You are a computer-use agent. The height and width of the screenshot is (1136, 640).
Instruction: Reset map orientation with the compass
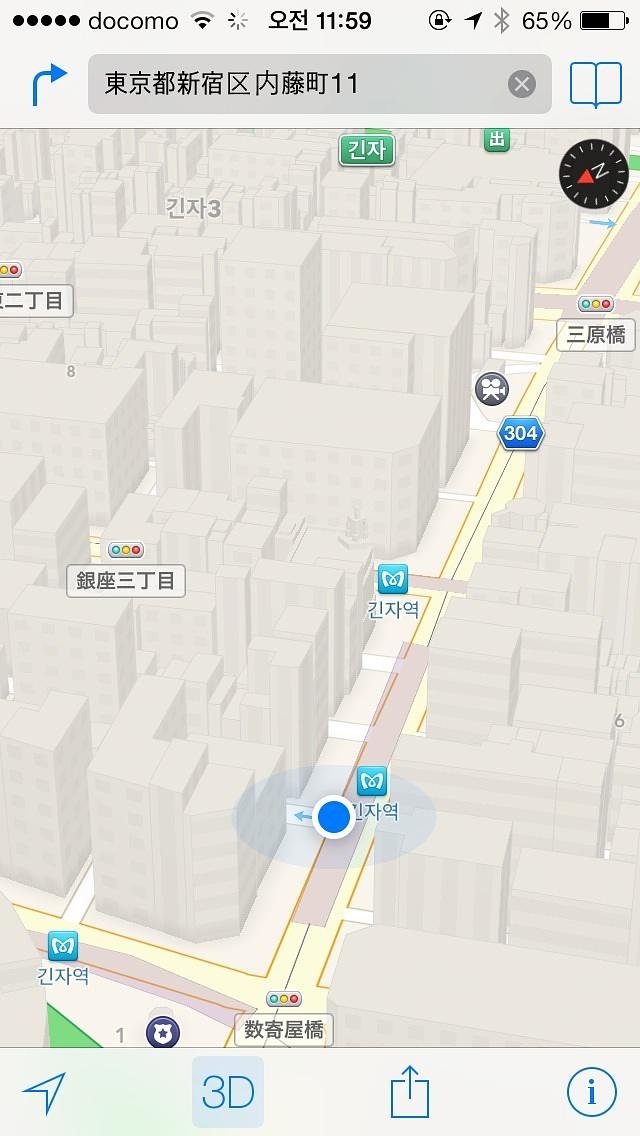coord(593,174)
